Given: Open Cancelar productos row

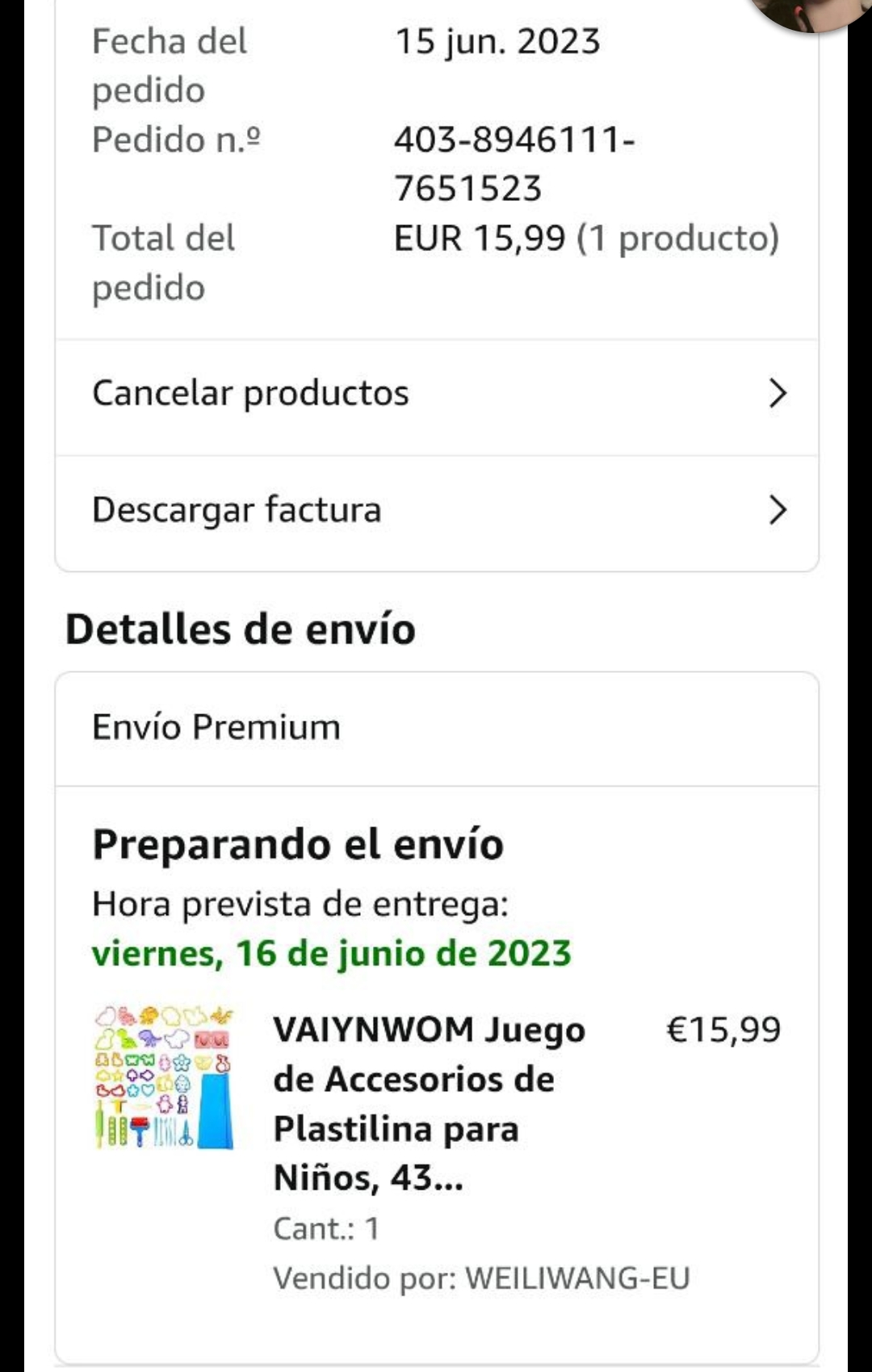Looking at the screenshot, I should click(436, 395).
